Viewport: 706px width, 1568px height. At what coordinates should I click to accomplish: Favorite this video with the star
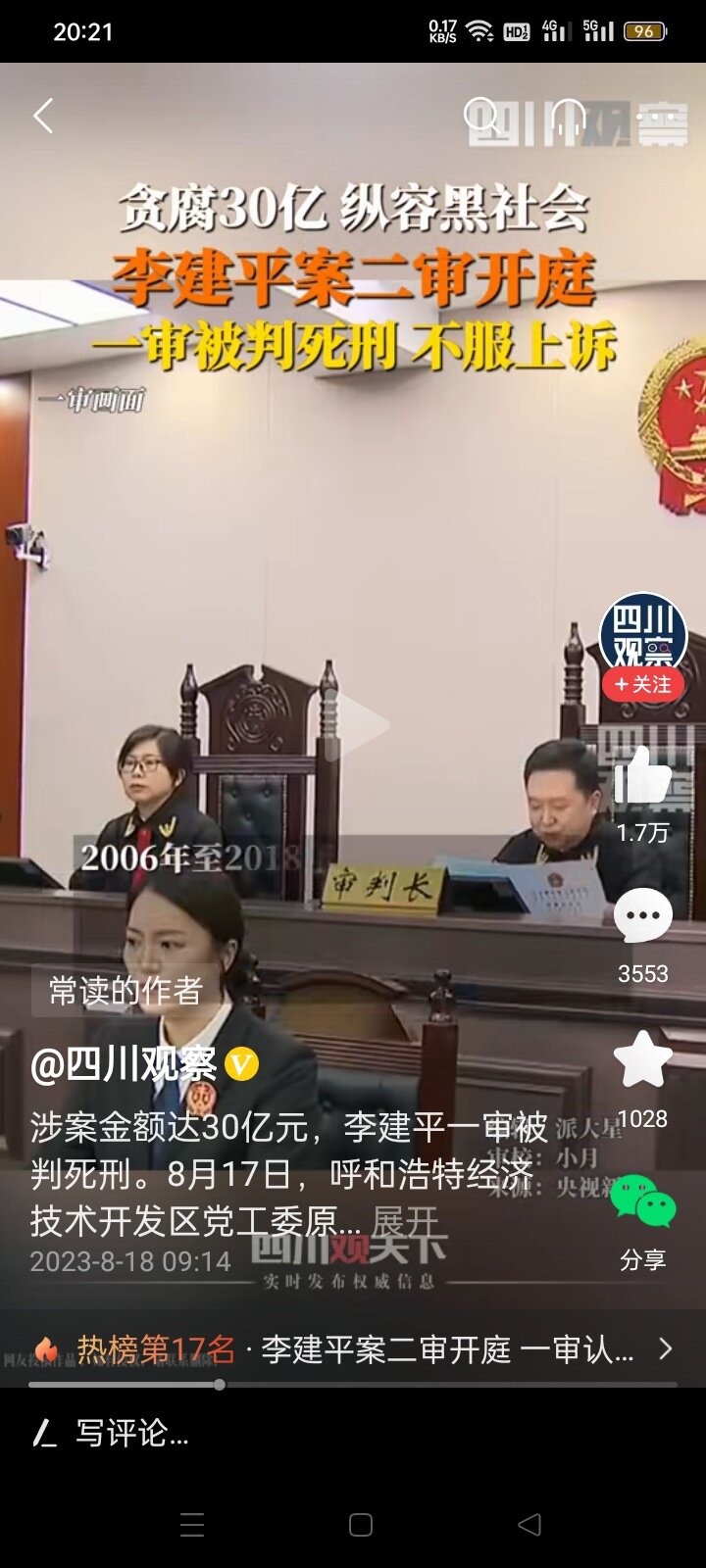[643, 1060]
